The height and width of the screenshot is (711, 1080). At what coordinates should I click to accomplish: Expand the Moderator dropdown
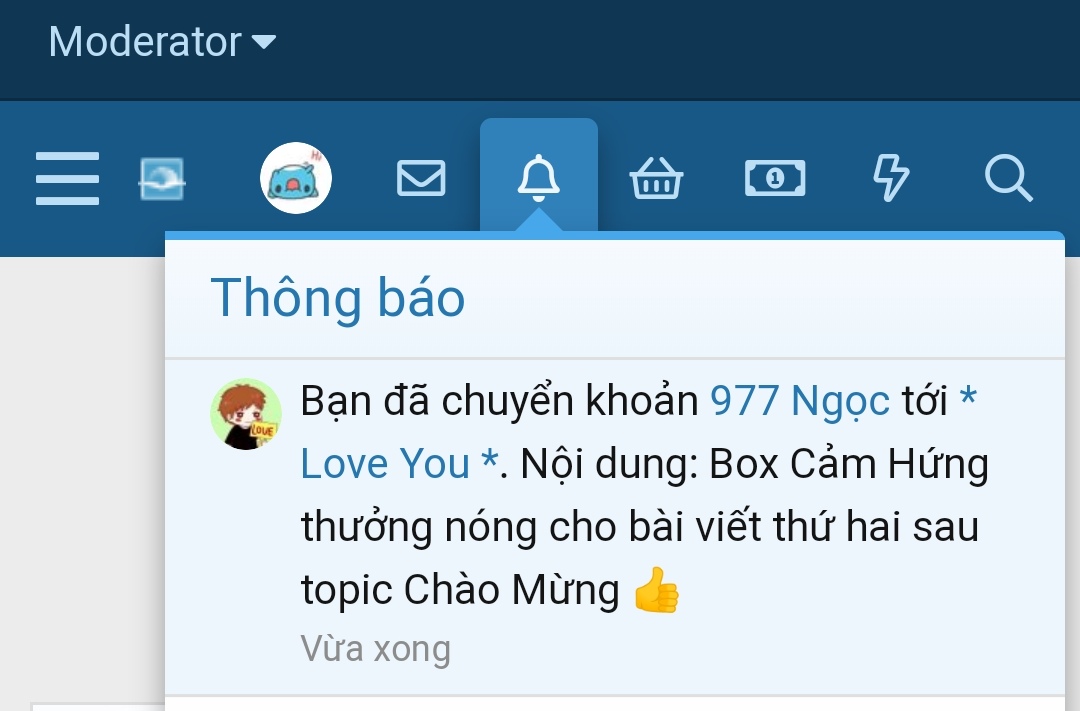[x=163, y=42]
